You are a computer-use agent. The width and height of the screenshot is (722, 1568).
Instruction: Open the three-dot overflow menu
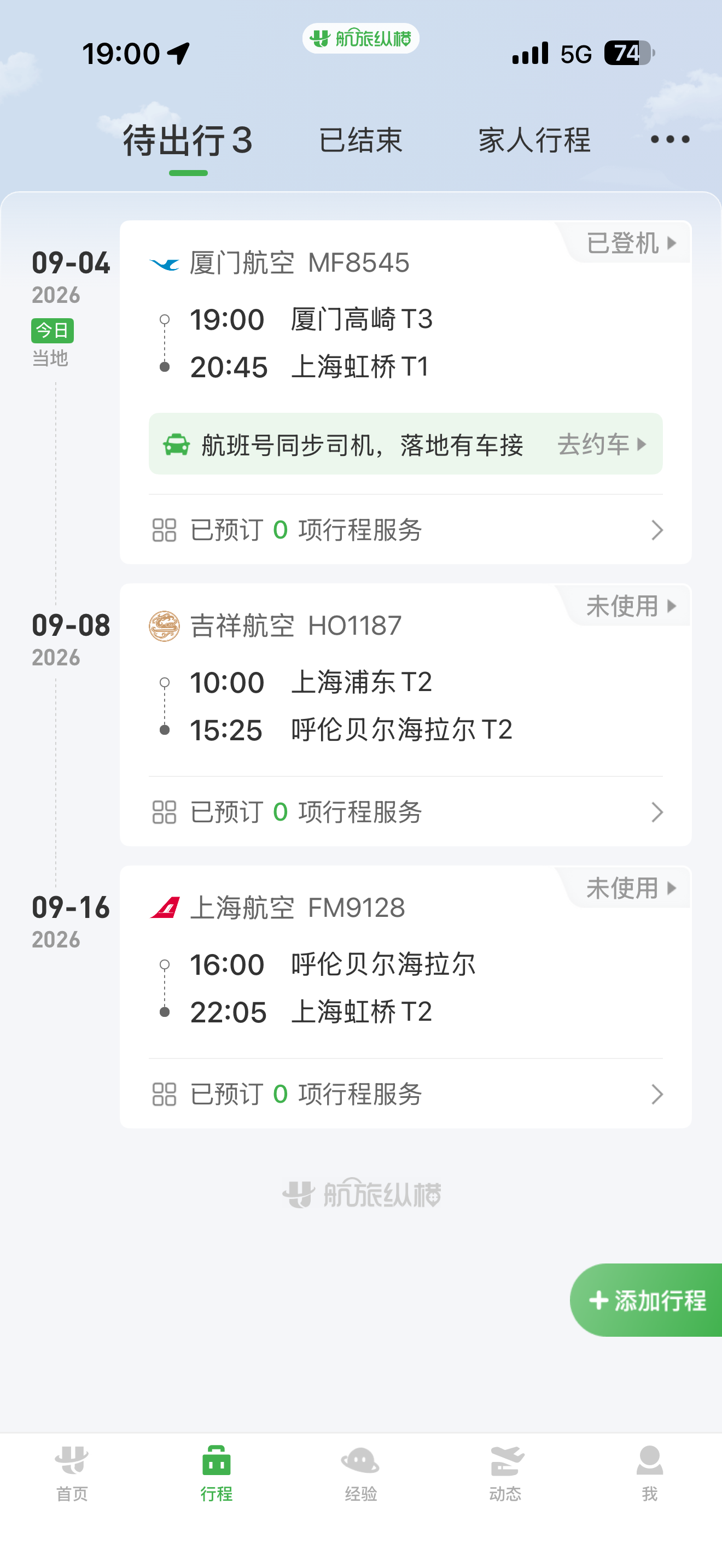[669, 139]
